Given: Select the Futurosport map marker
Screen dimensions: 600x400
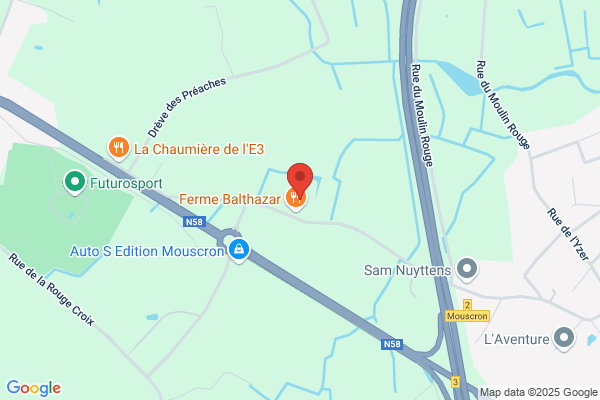Looking at the screenshot, I should (75, 182).
